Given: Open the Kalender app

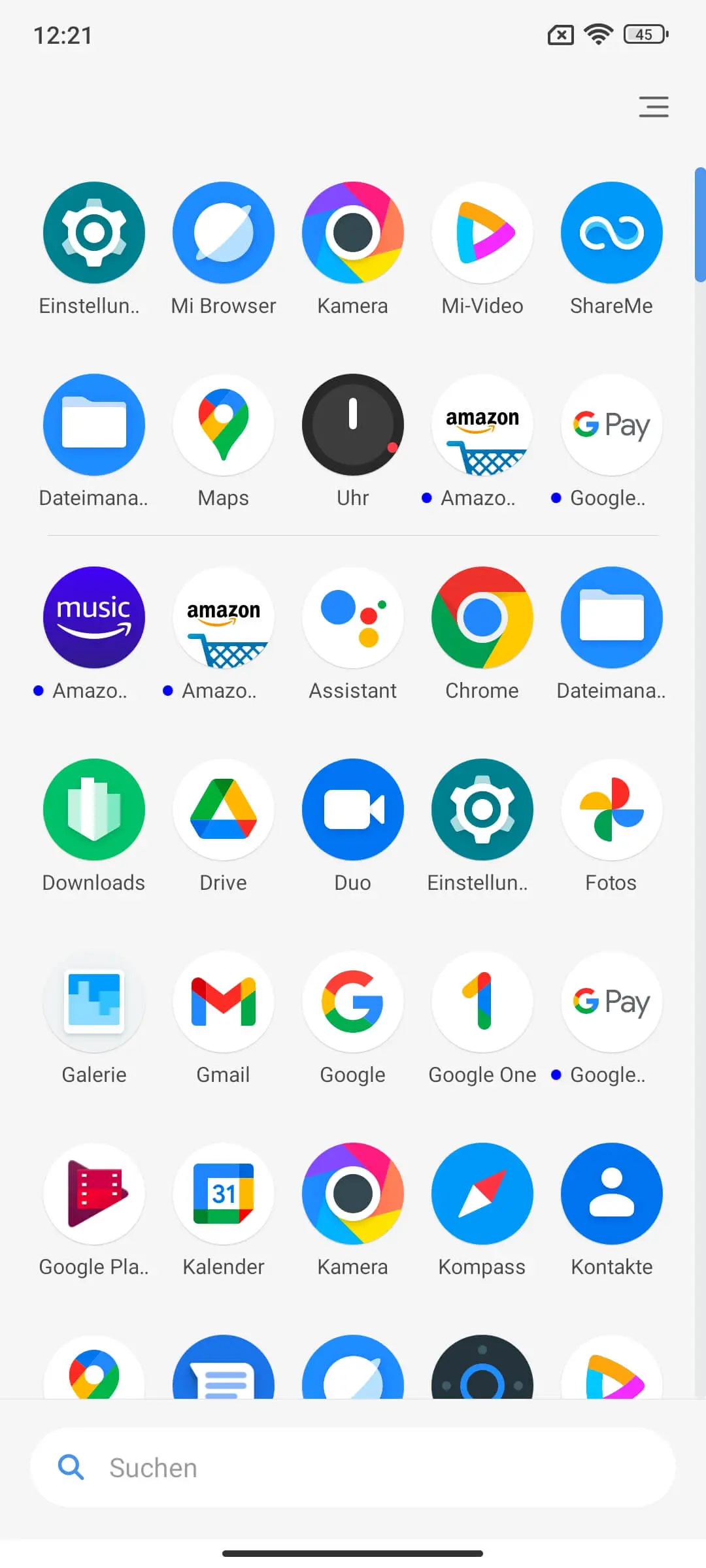Looking at the screenshot, I should tap(224, 1194).
